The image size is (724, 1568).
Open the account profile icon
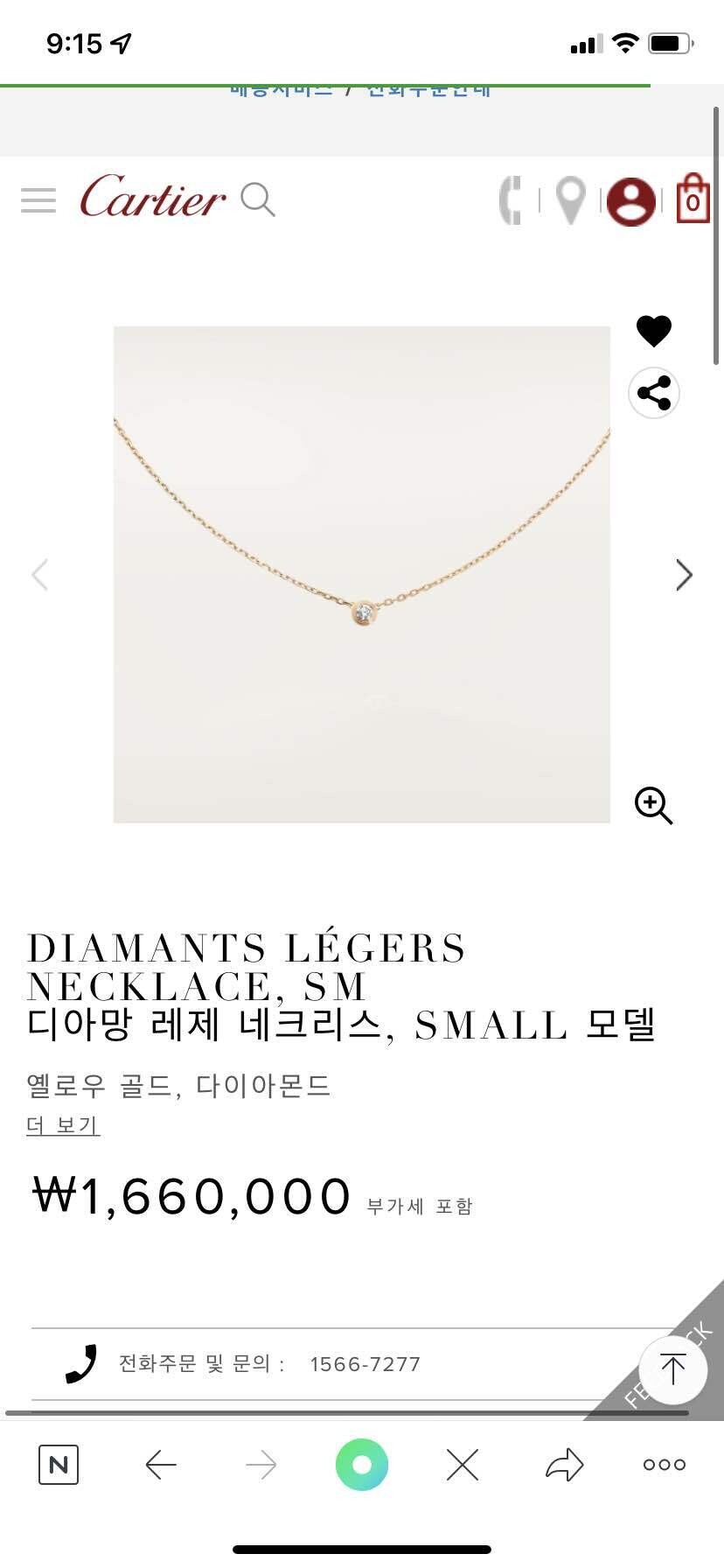(631, 200)
